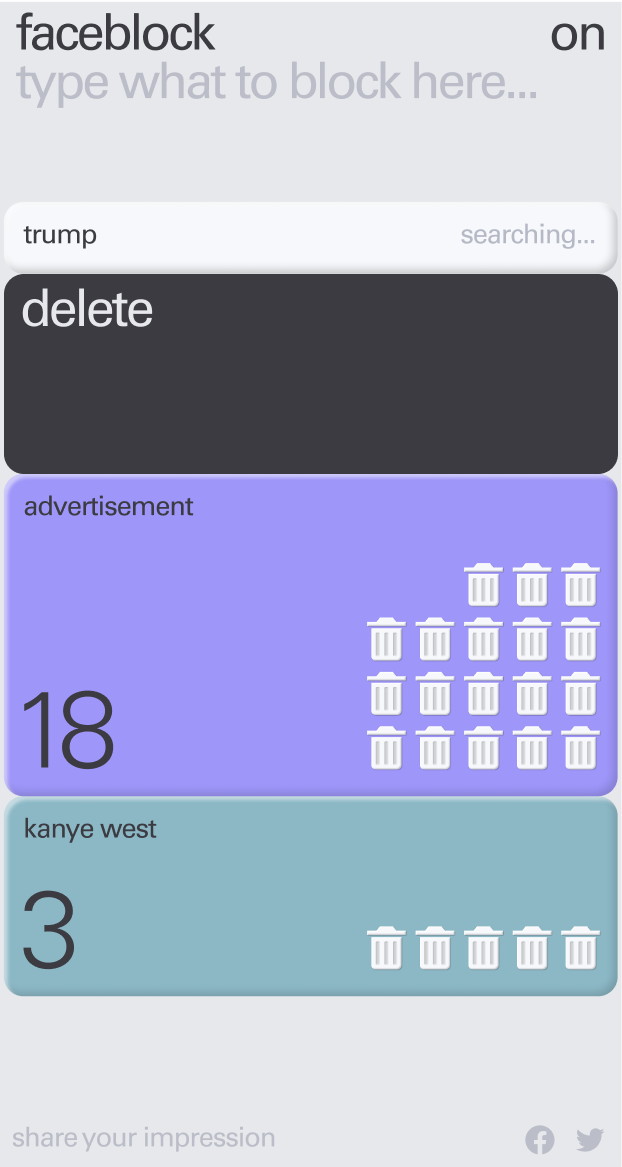Focus the type what to block field

277,83
